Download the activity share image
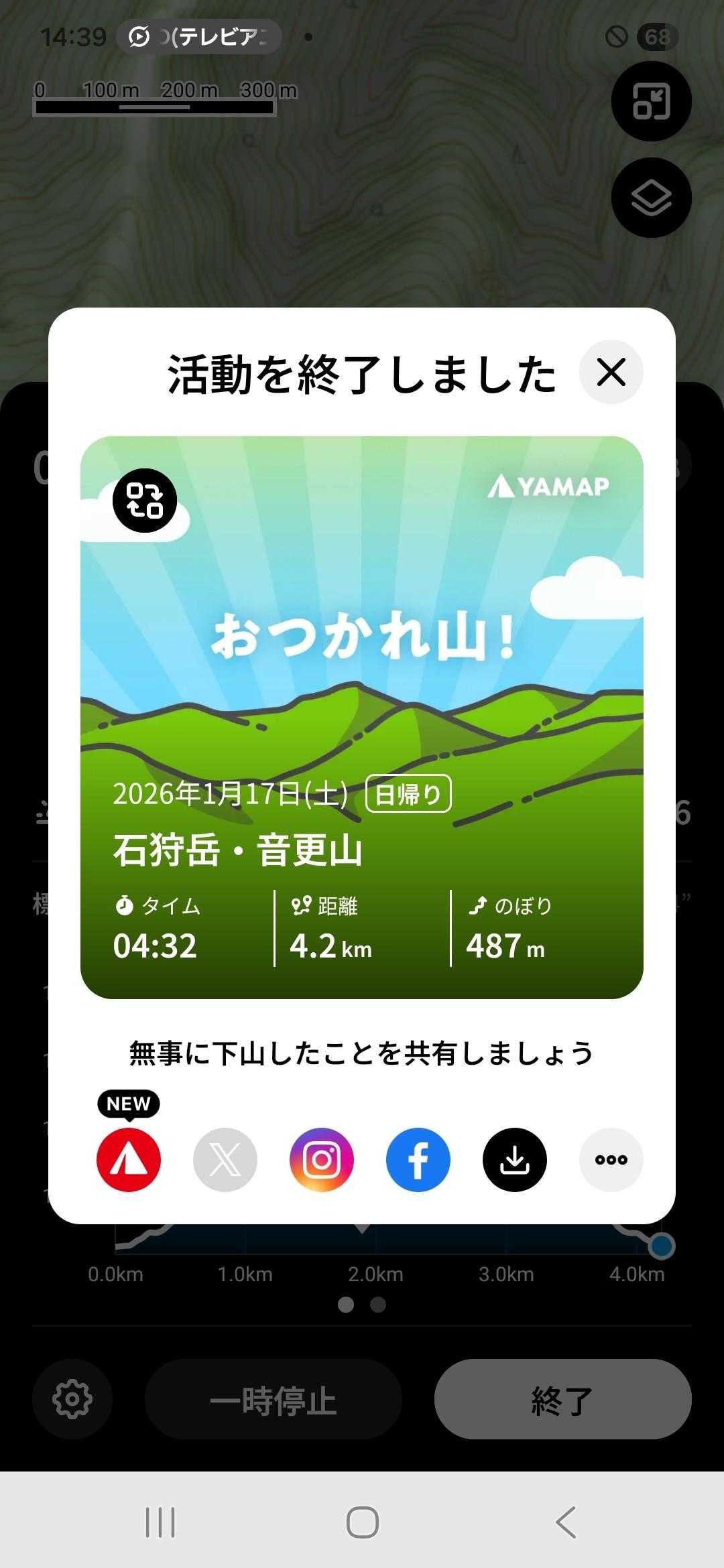The width and height of the screenshot is (724, 1568). point(515,1160)
